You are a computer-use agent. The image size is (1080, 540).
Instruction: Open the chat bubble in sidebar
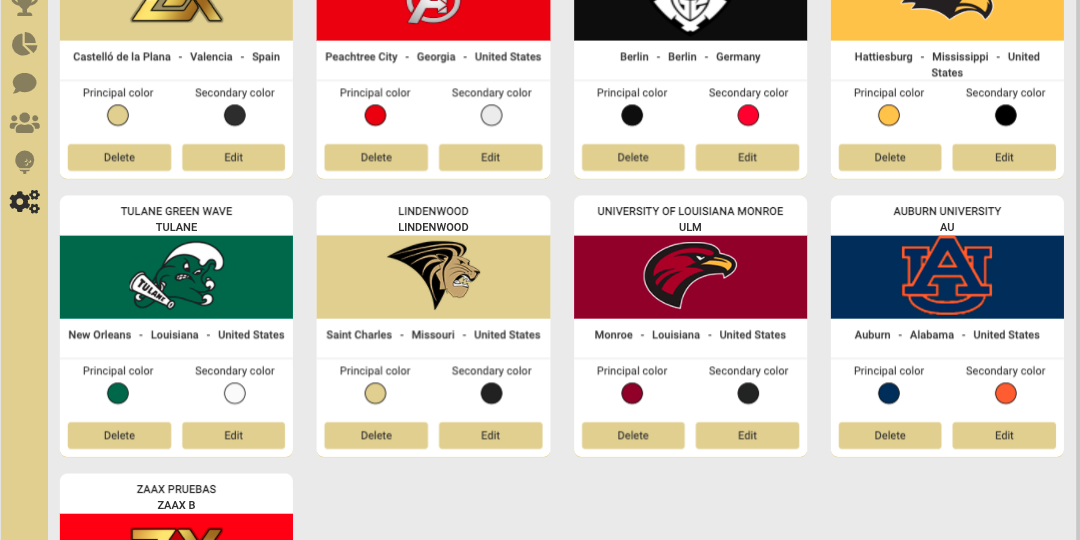point(24,84)
